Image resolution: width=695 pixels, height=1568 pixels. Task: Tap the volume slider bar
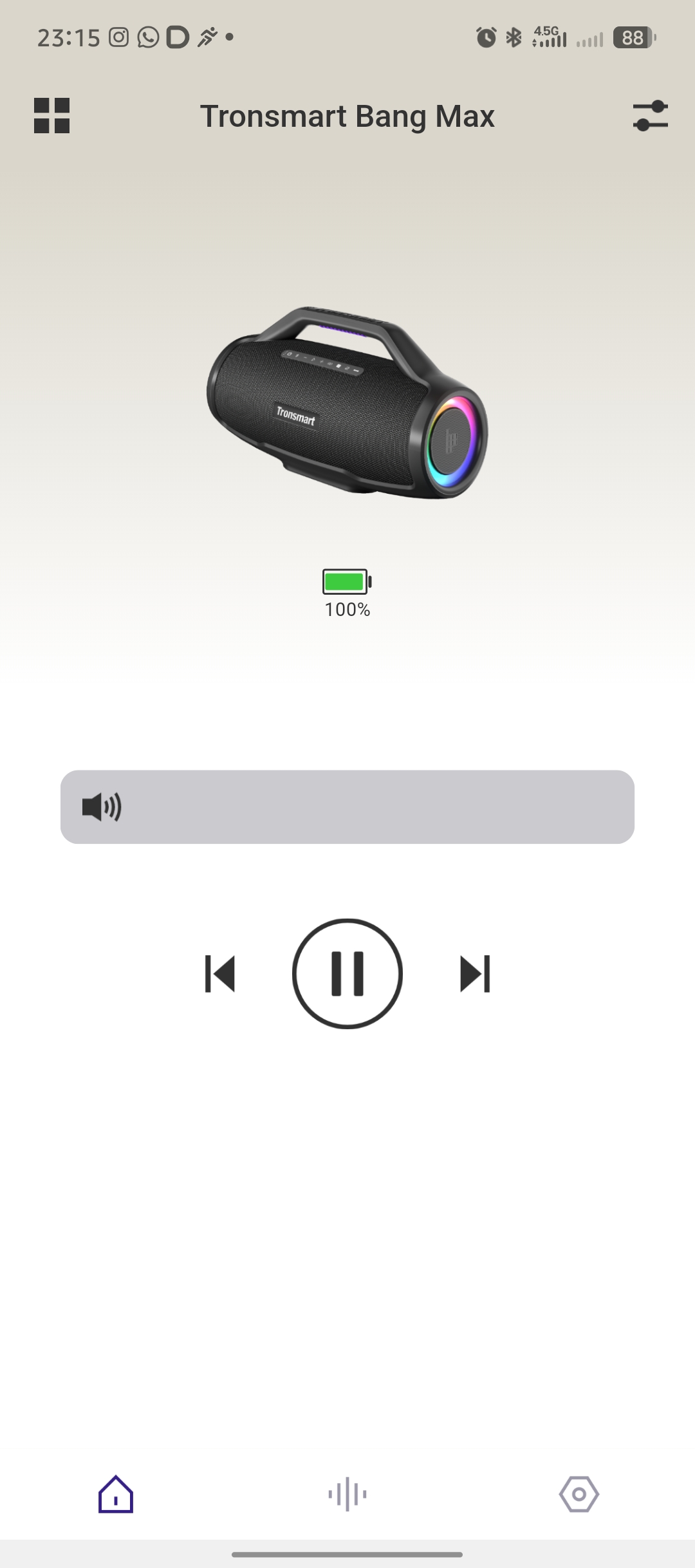pos(347,807)
